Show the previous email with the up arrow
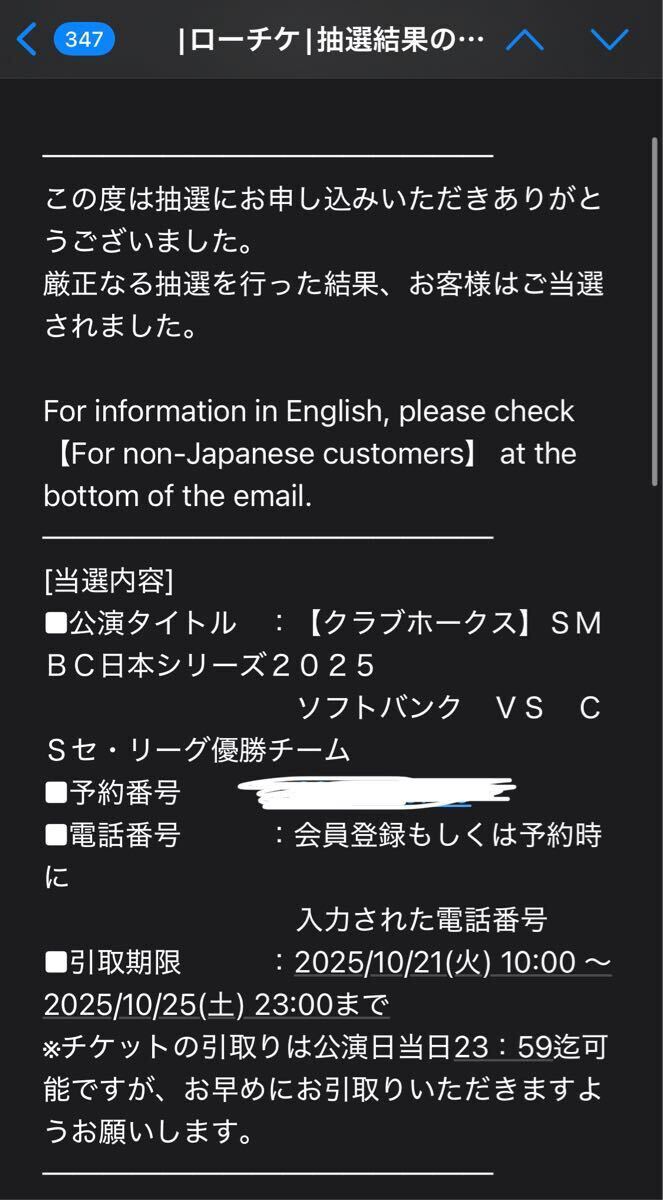Viewport: 663px width, 1200px height. [525, 40]
